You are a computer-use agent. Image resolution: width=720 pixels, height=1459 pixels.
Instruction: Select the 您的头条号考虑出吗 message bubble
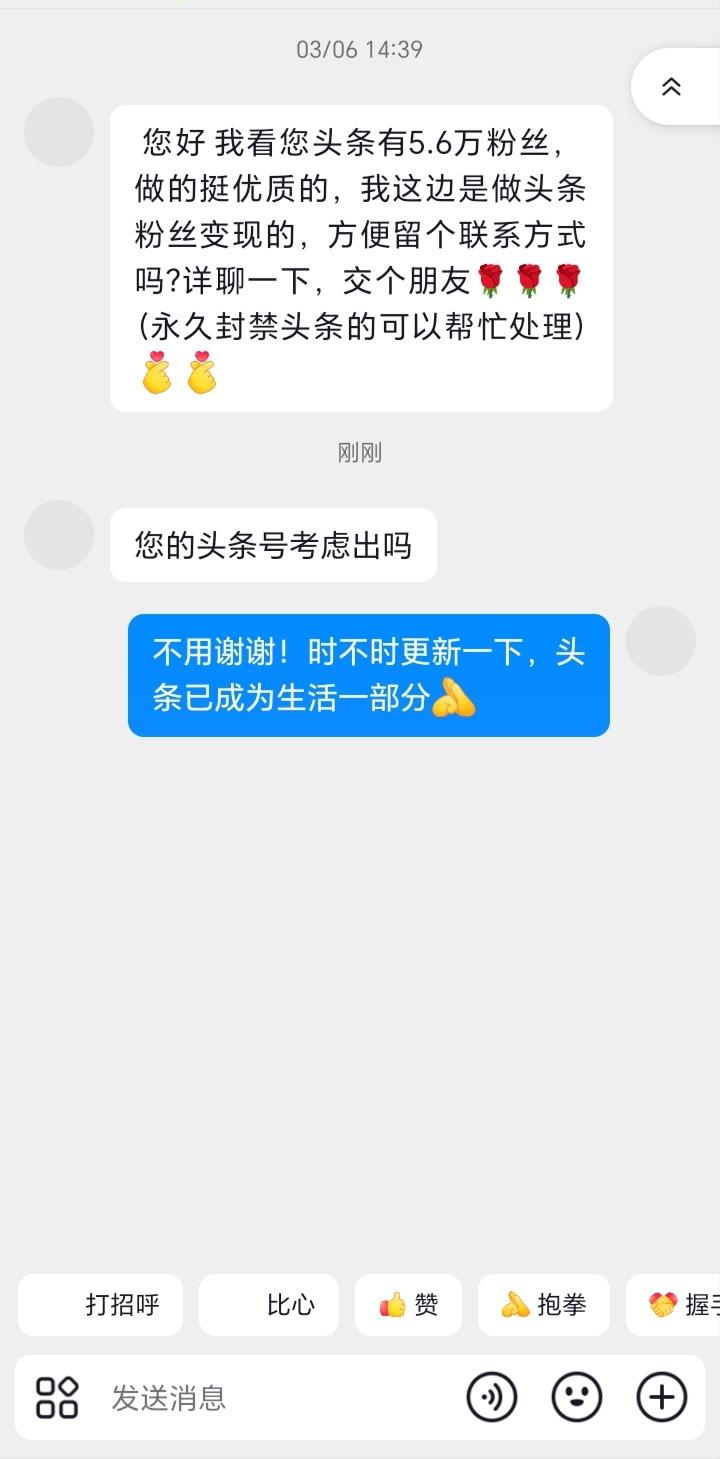pos(274,545)
